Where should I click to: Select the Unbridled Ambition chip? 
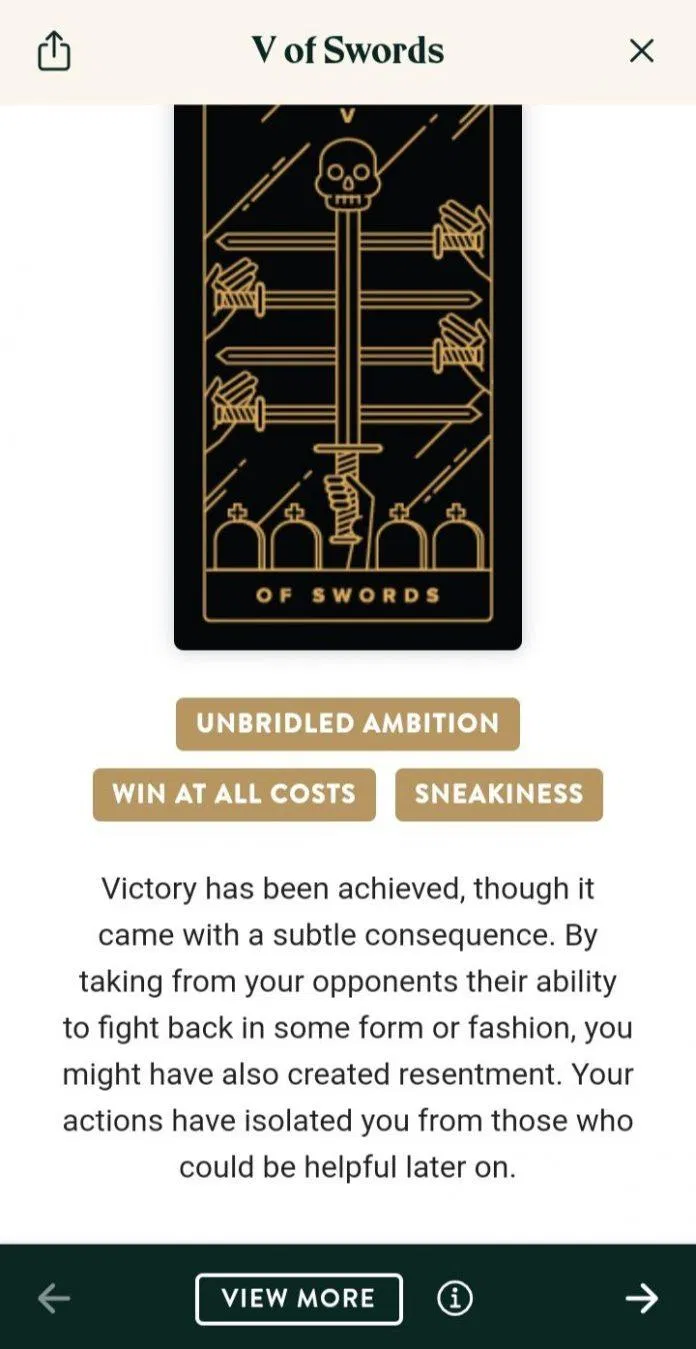pyautogui.click(x=347, y=724)
